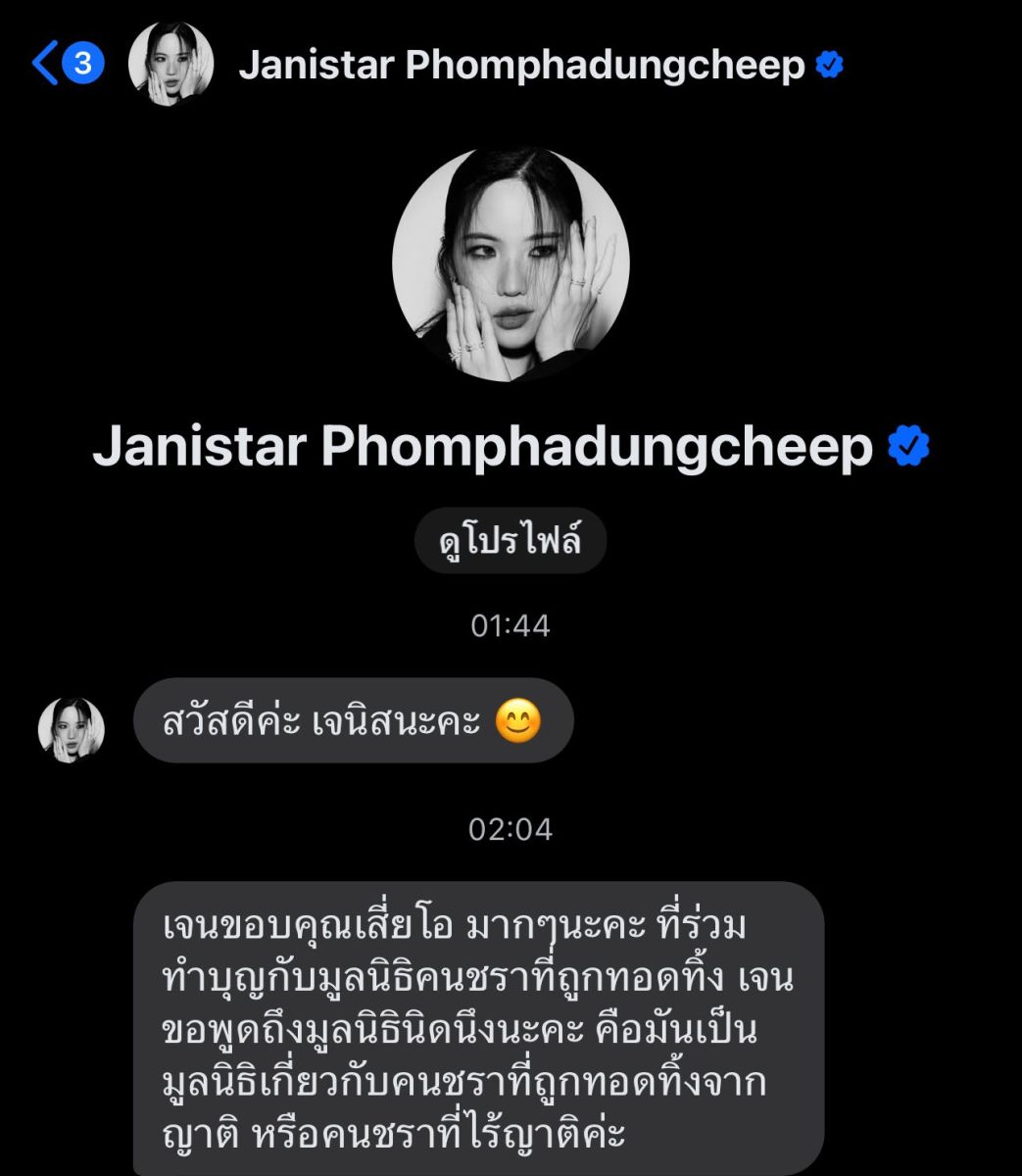1022x1176 pixels.
Task: Tap the sender avatar beside the greeting message
Action: pyautogui.click(x=72, y=729)
